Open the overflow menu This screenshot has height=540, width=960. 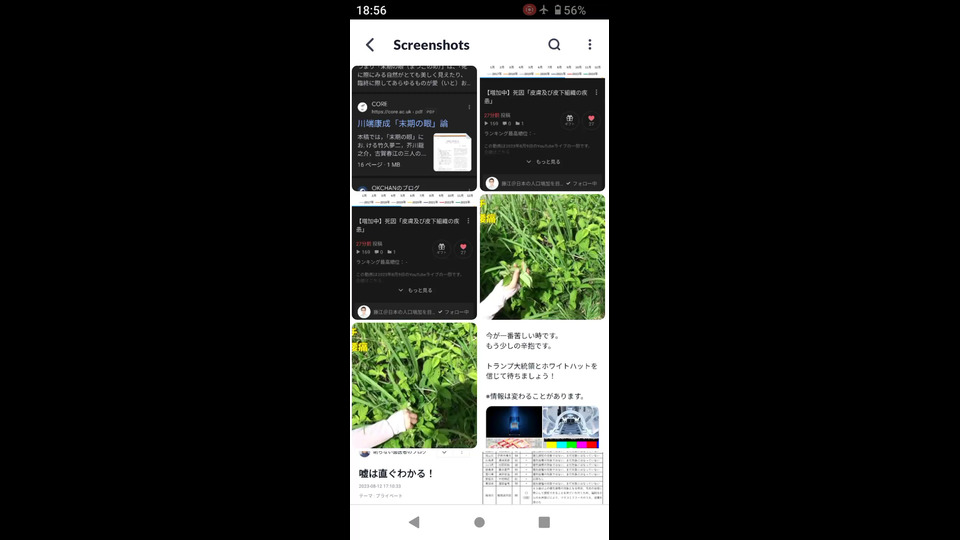pos(590,45)
